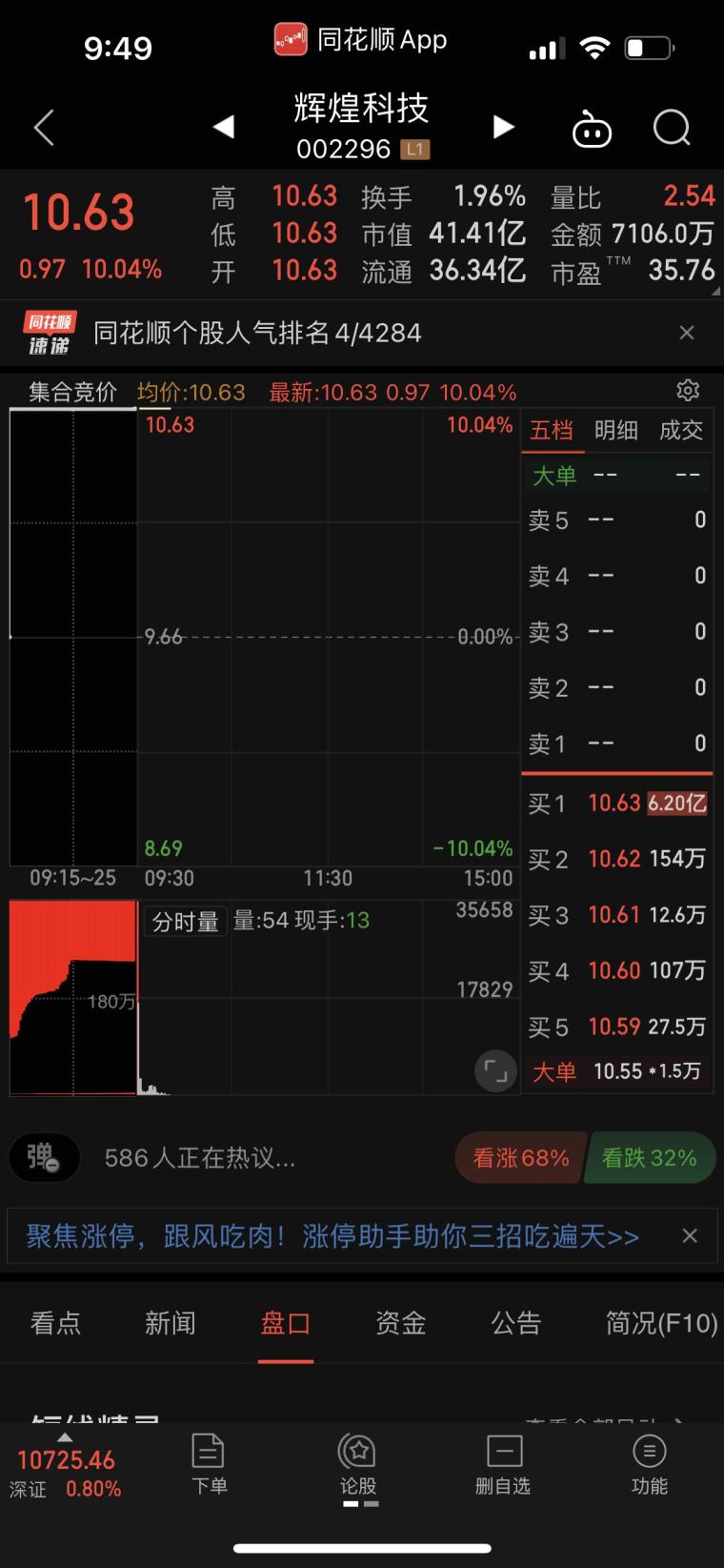The image size is (724, 1568).
Task: Switch to the 新闻 tab
Action: (171, 1323)
